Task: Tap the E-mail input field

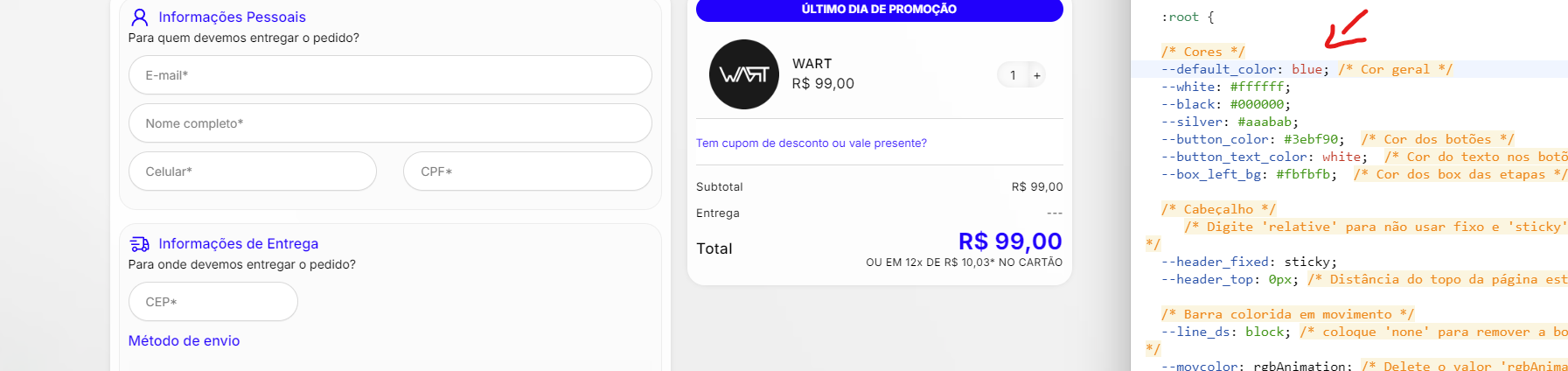Action: pyautogui.click(x=389, y=75)
